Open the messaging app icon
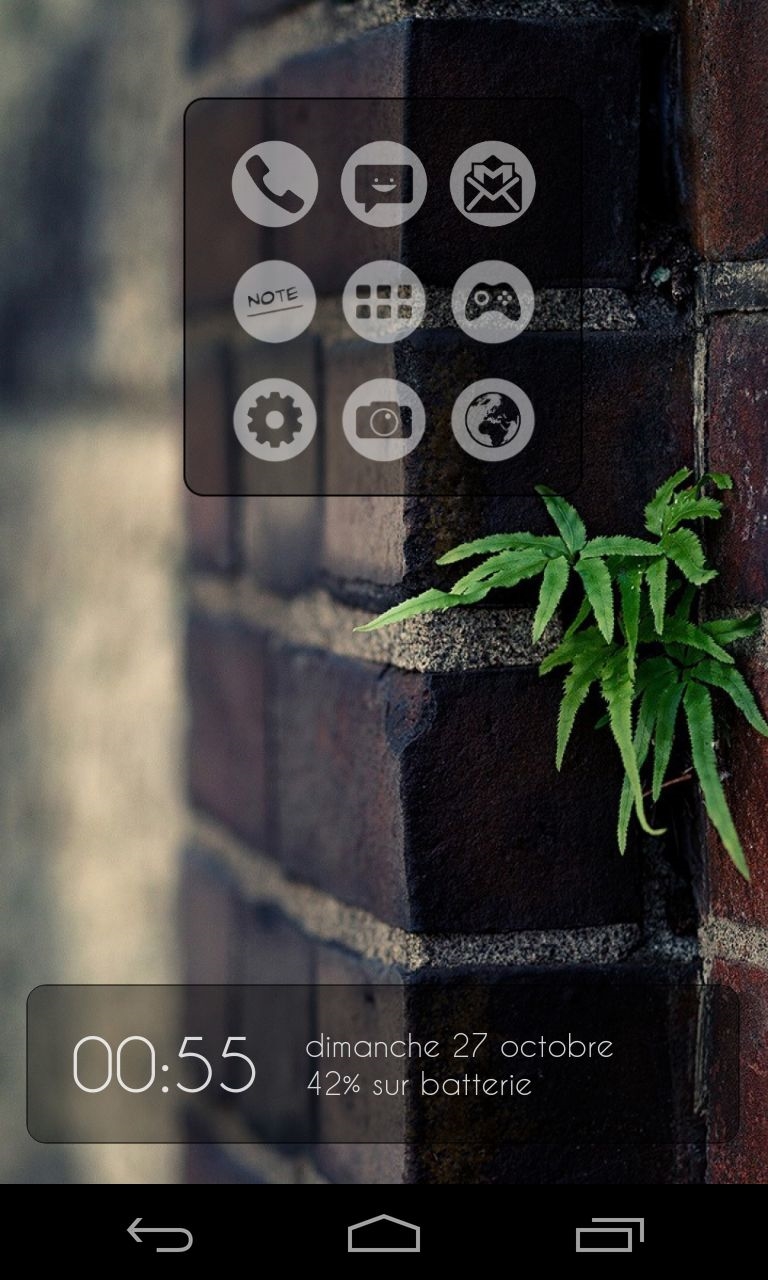This screenshot has width=768, height=1280. [x=384, y=184]
